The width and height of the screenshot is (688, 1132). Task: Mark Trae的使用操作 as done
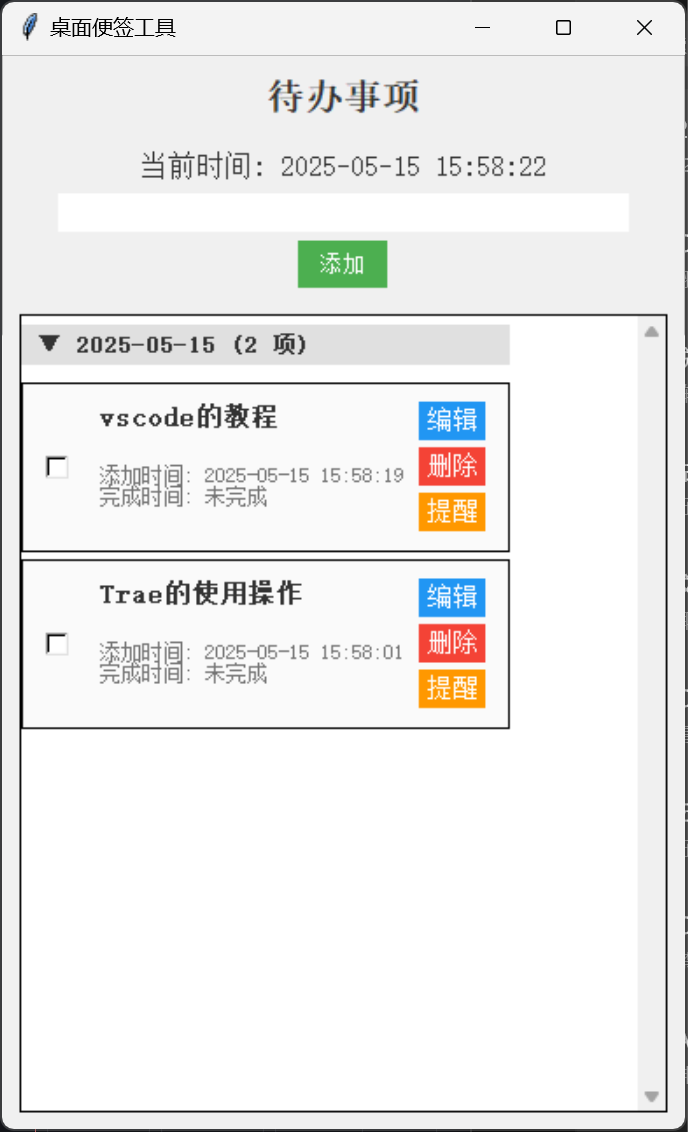[x=57, y=644]
